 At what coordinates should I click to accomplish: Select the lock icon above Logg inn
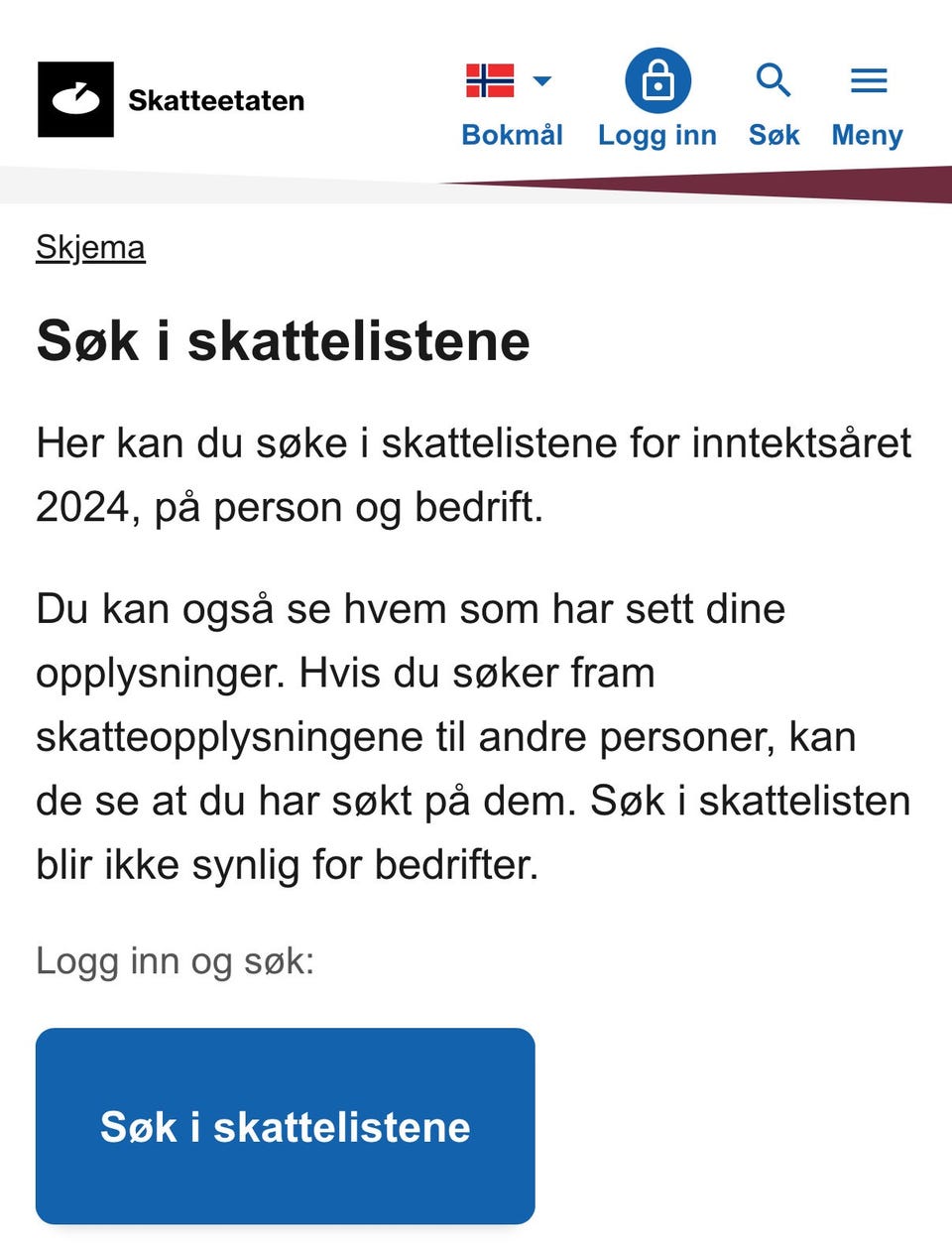pos(657,81)
